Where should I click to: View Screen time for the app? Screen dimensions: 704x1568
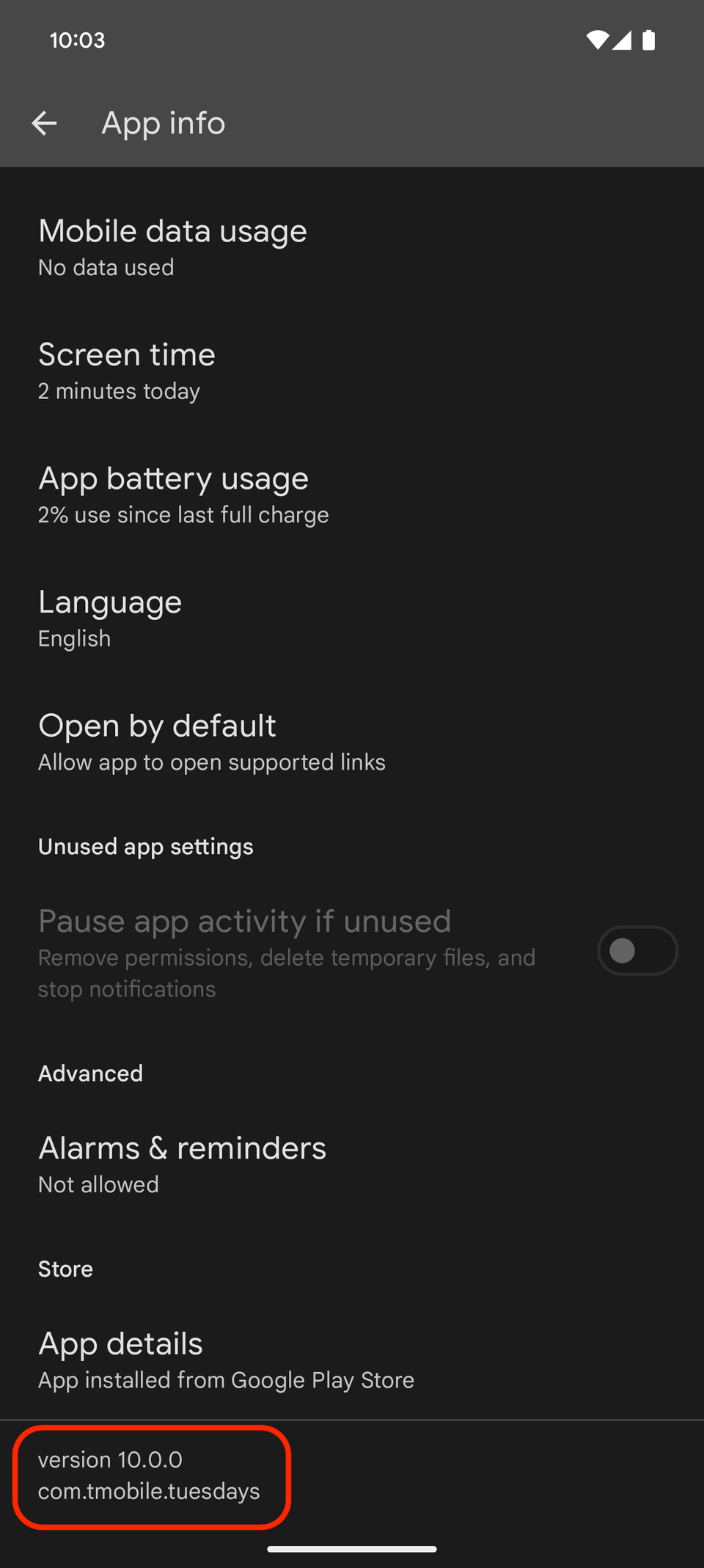[127, 369]
